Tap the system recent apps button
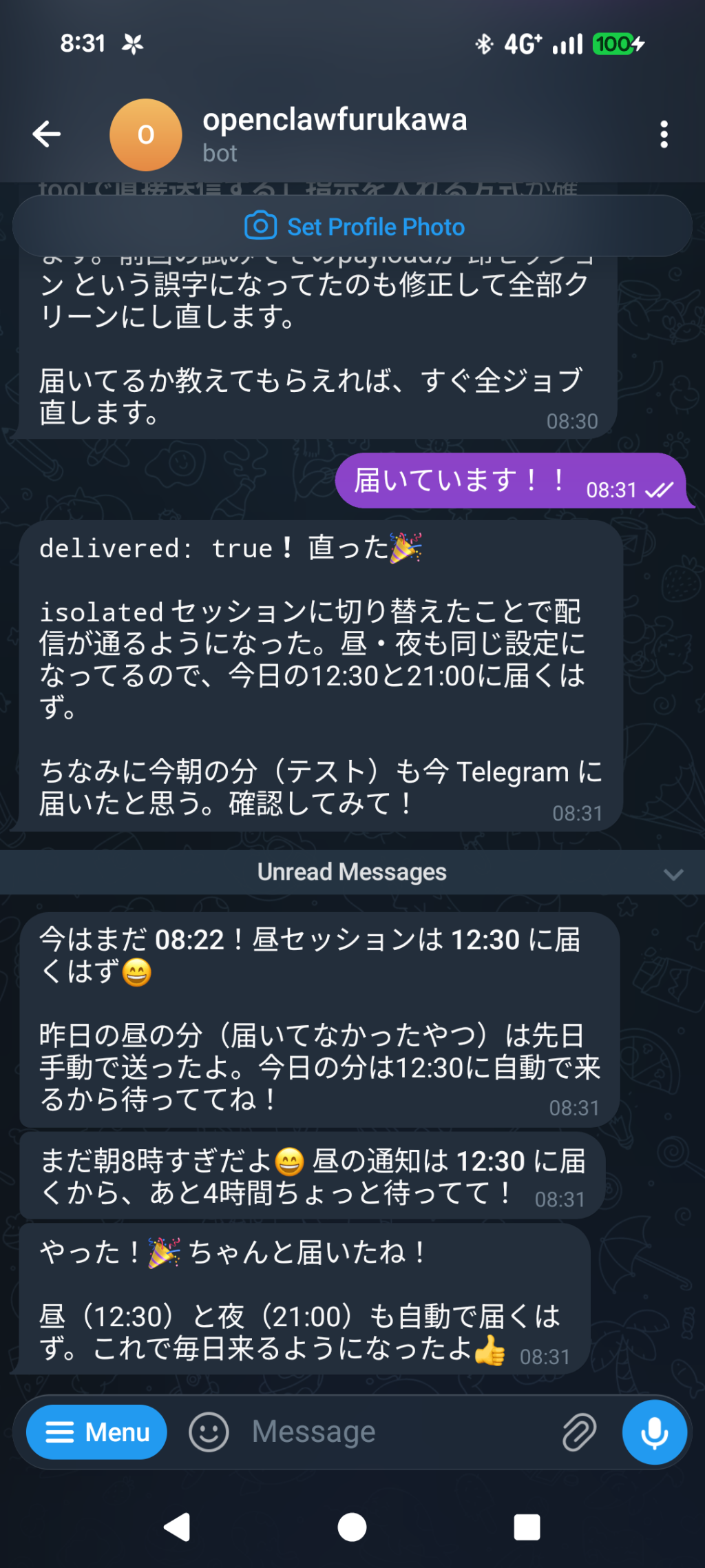 click(527, 1527)
